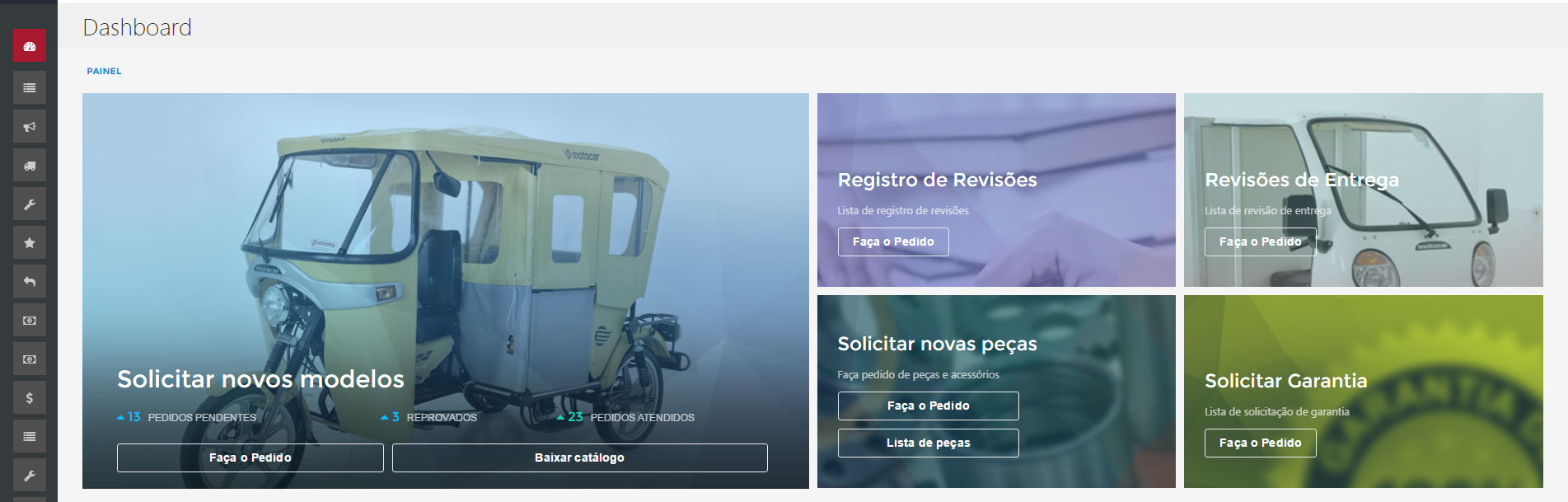The height and width of the screenshot is (502, 1568).
Task: Tap Faça o Pedido under Revisões de Entrega
Action: [x=1260, y=242]
